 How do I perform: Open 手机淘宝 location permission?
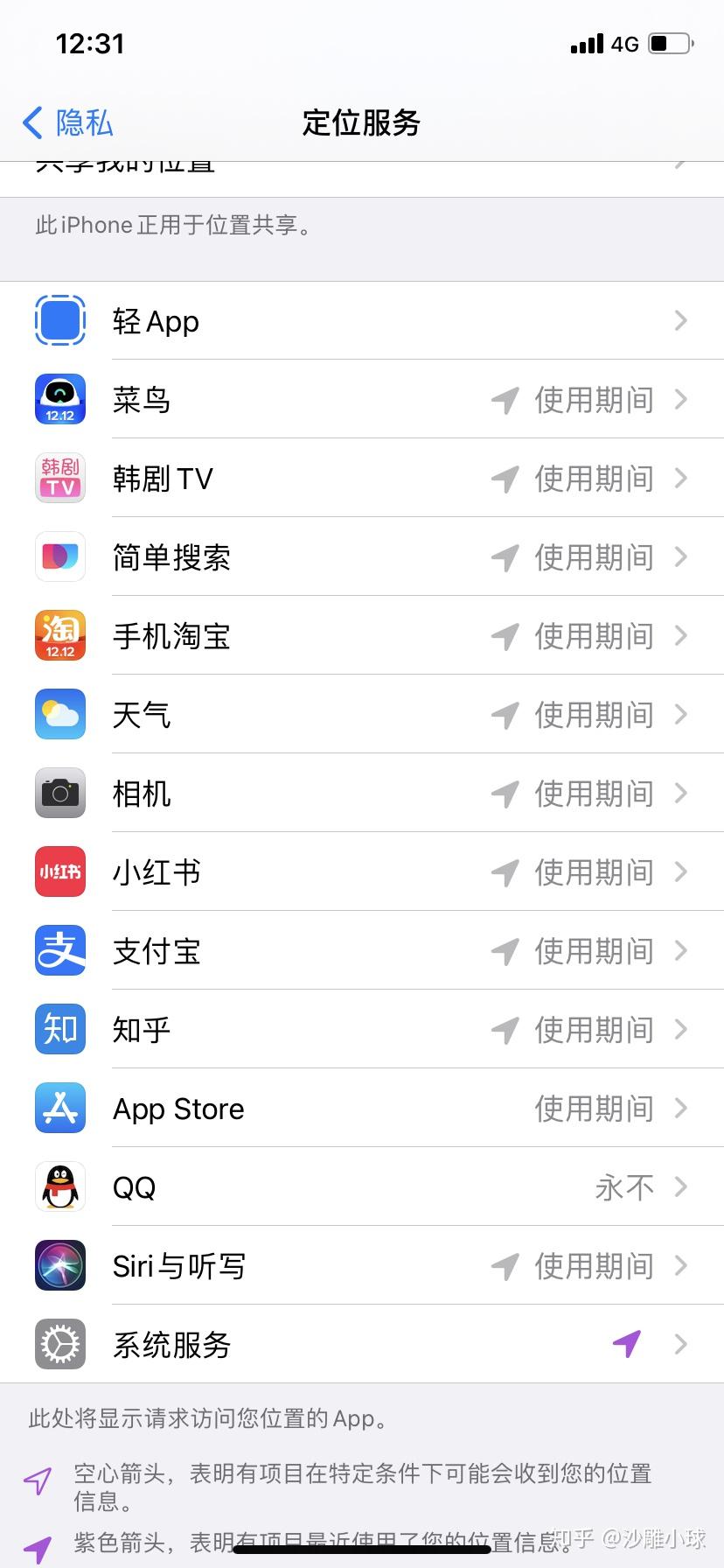[362, 636]
